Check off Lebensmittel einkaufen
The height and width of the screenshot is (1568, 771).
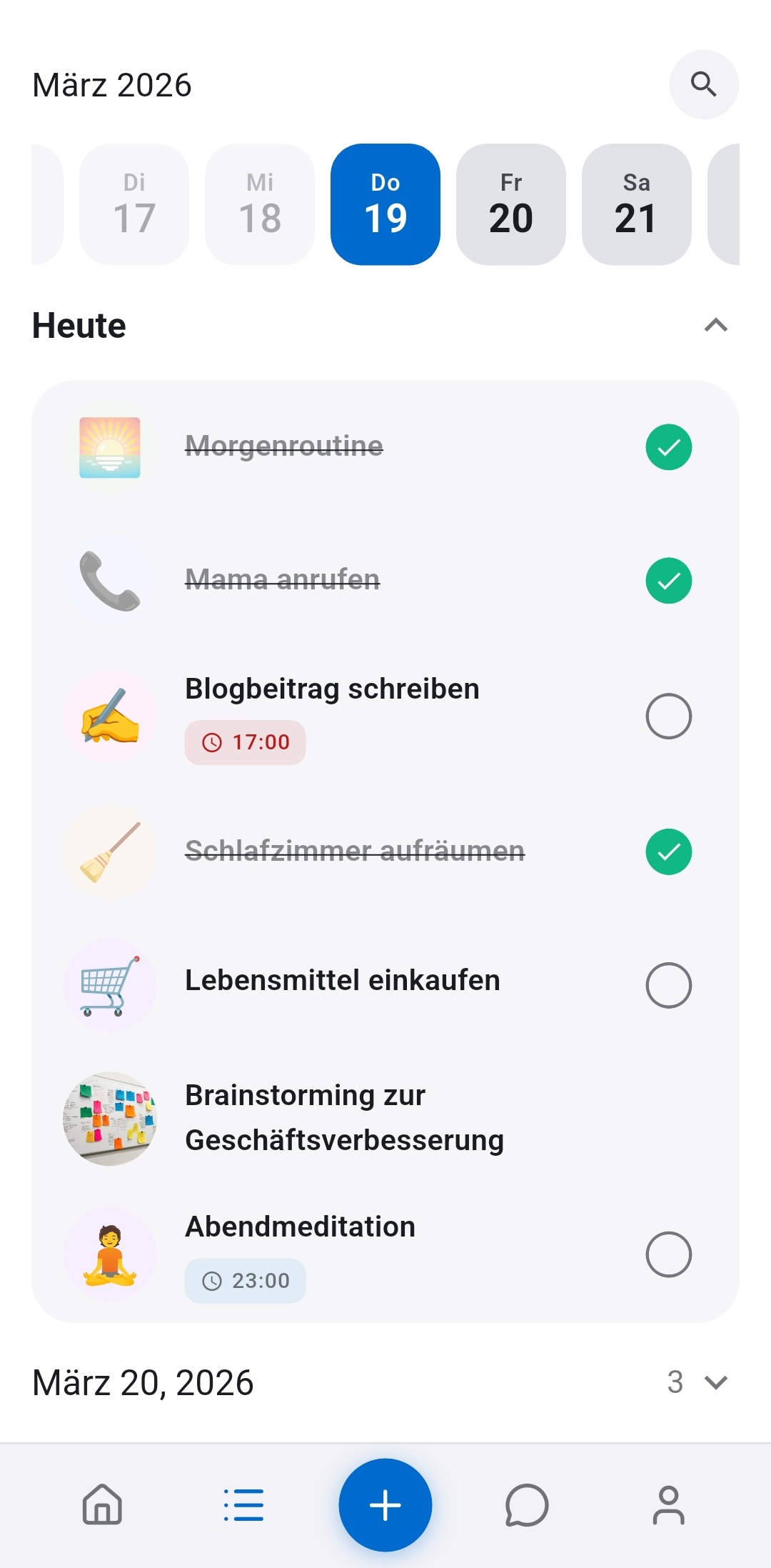tap(668, 984)
